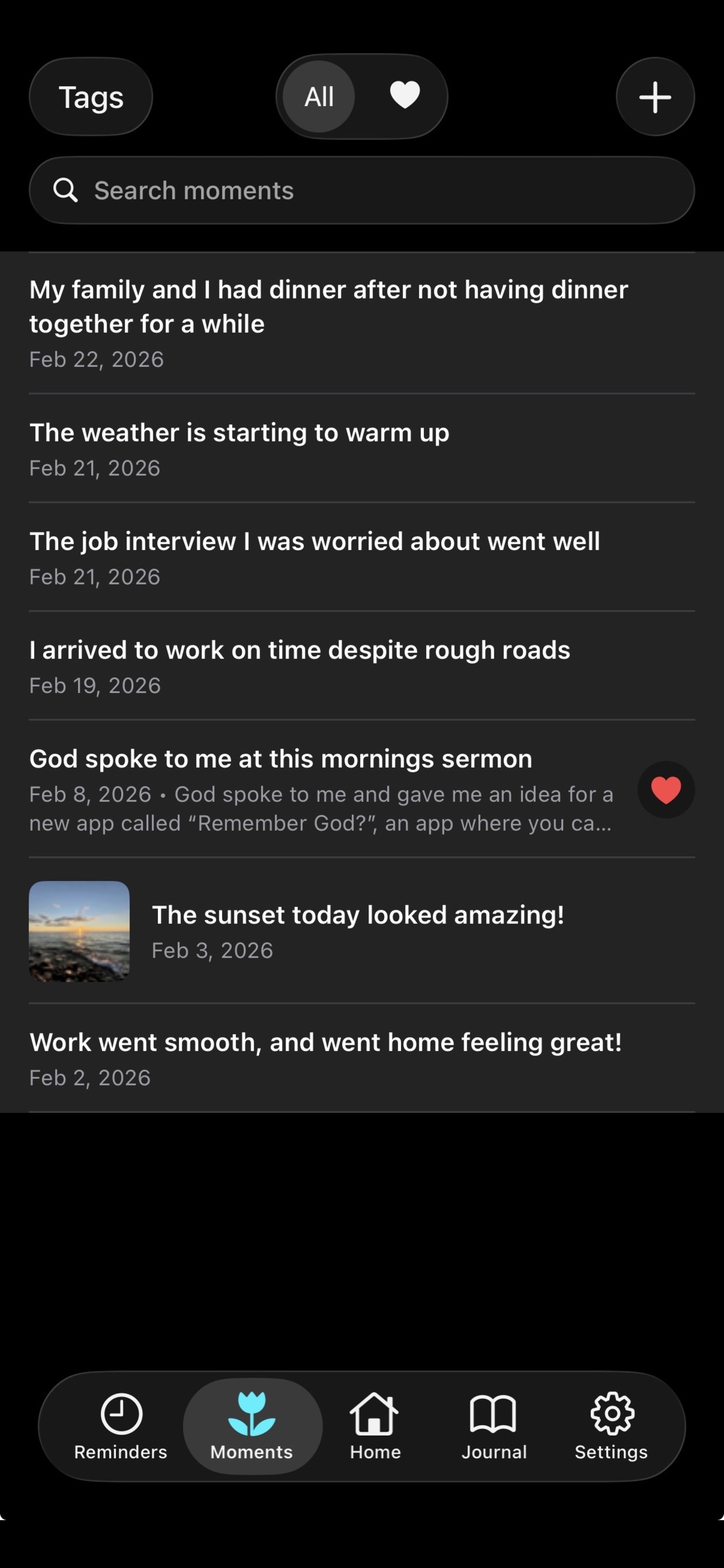
Task: Open the Tags selector
Action: (x=92, y=96)
